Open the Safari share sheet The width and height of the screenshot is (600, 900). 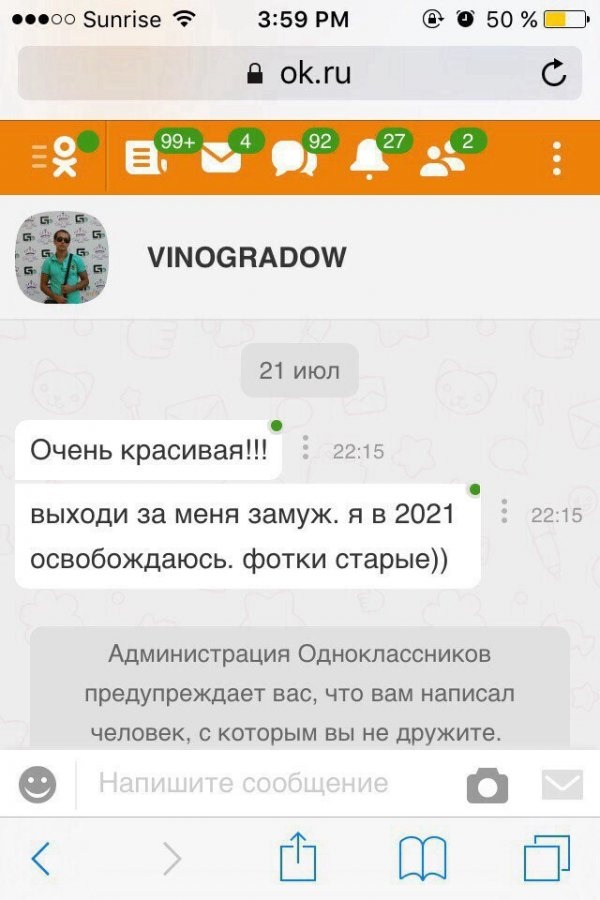tap(298, 858)
